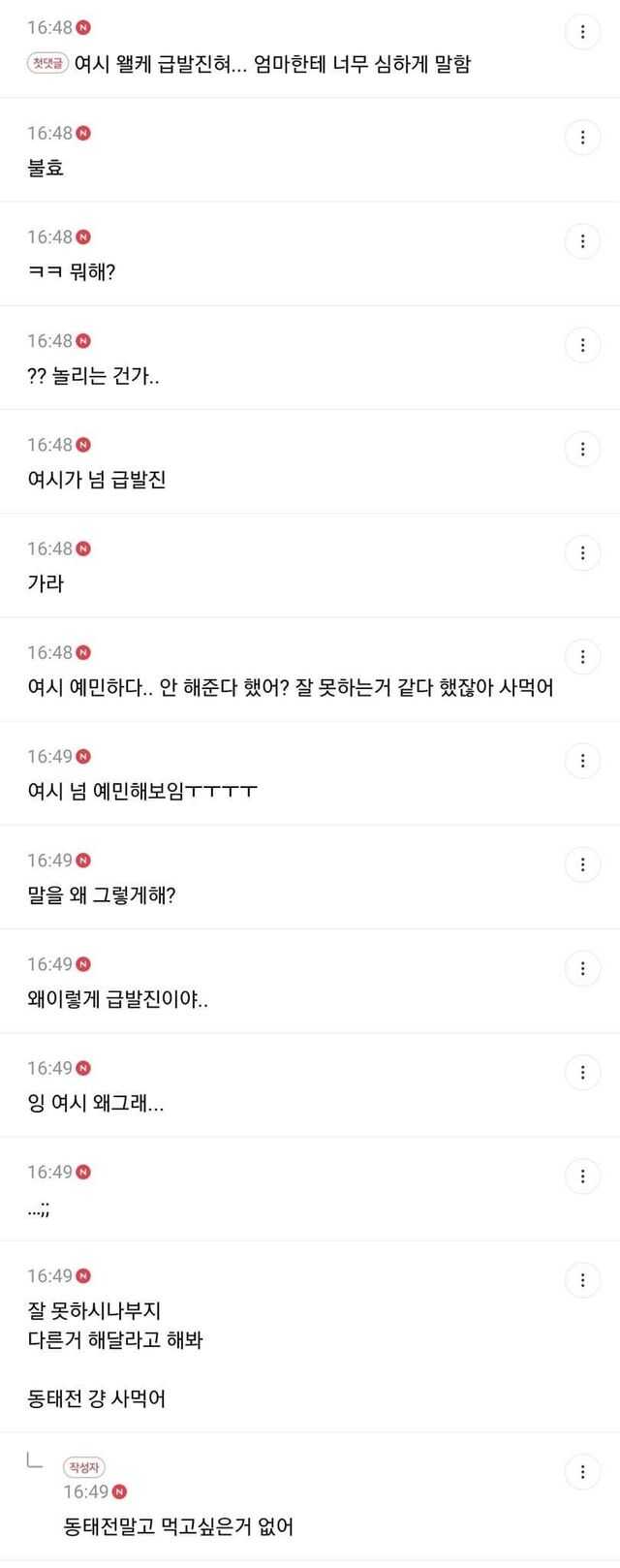The width and height of the screenshot is (620, 1568).
Task: Open the menu on the '잘 못하시나부지' comment
Action: [582, 1279]
